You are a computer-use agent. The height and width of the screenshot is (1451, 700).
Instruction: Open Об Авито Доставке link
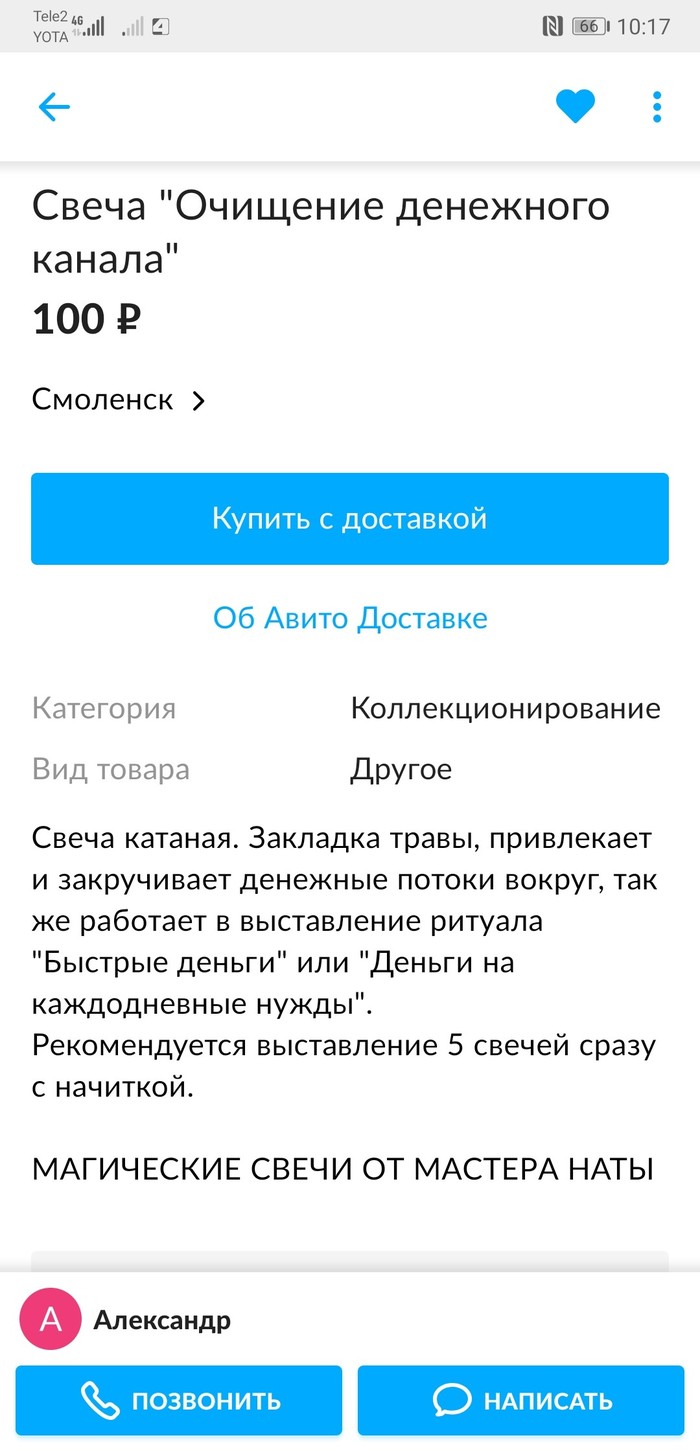350,618
